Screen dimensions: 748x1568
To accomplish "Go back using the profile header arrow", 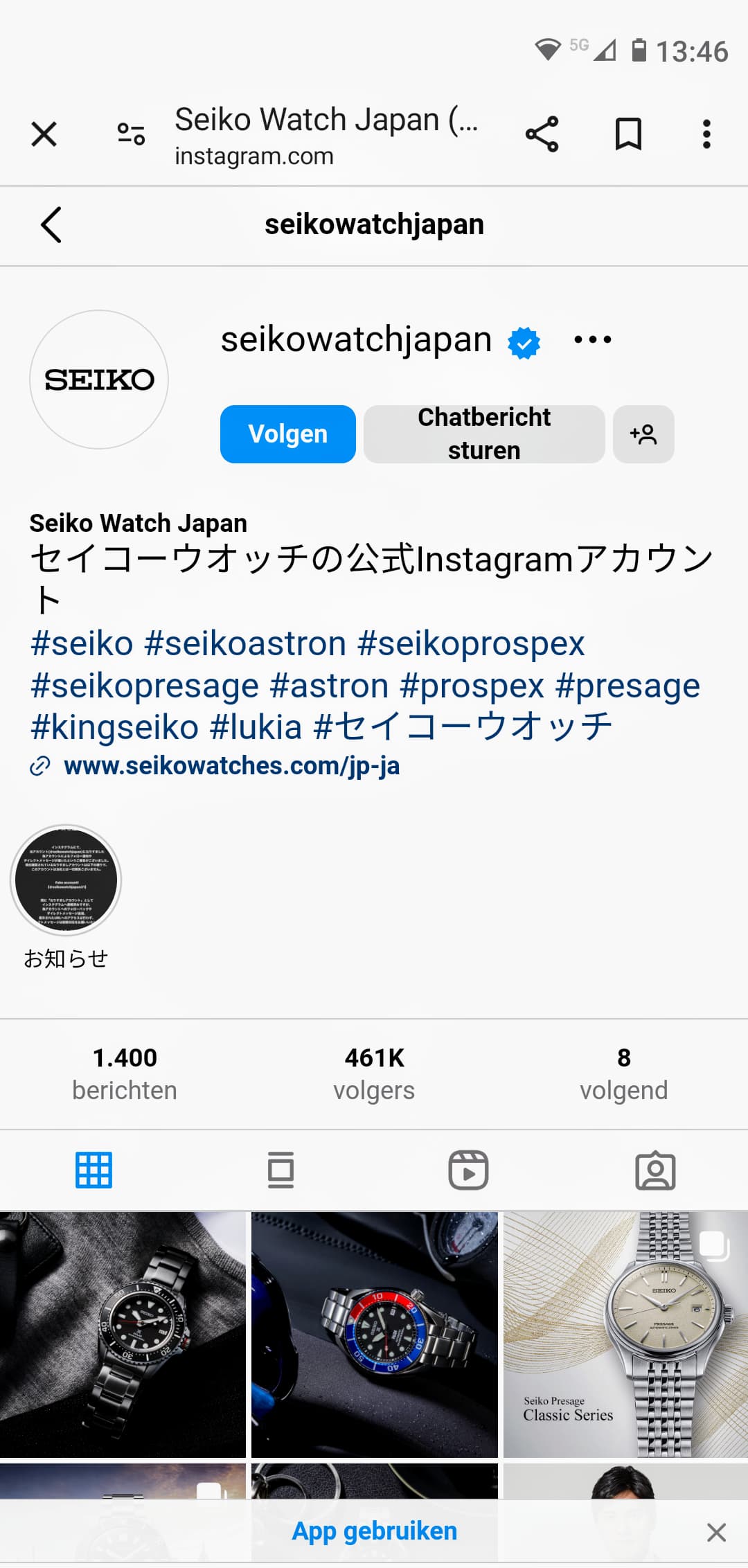I will [x=51, y=224].
